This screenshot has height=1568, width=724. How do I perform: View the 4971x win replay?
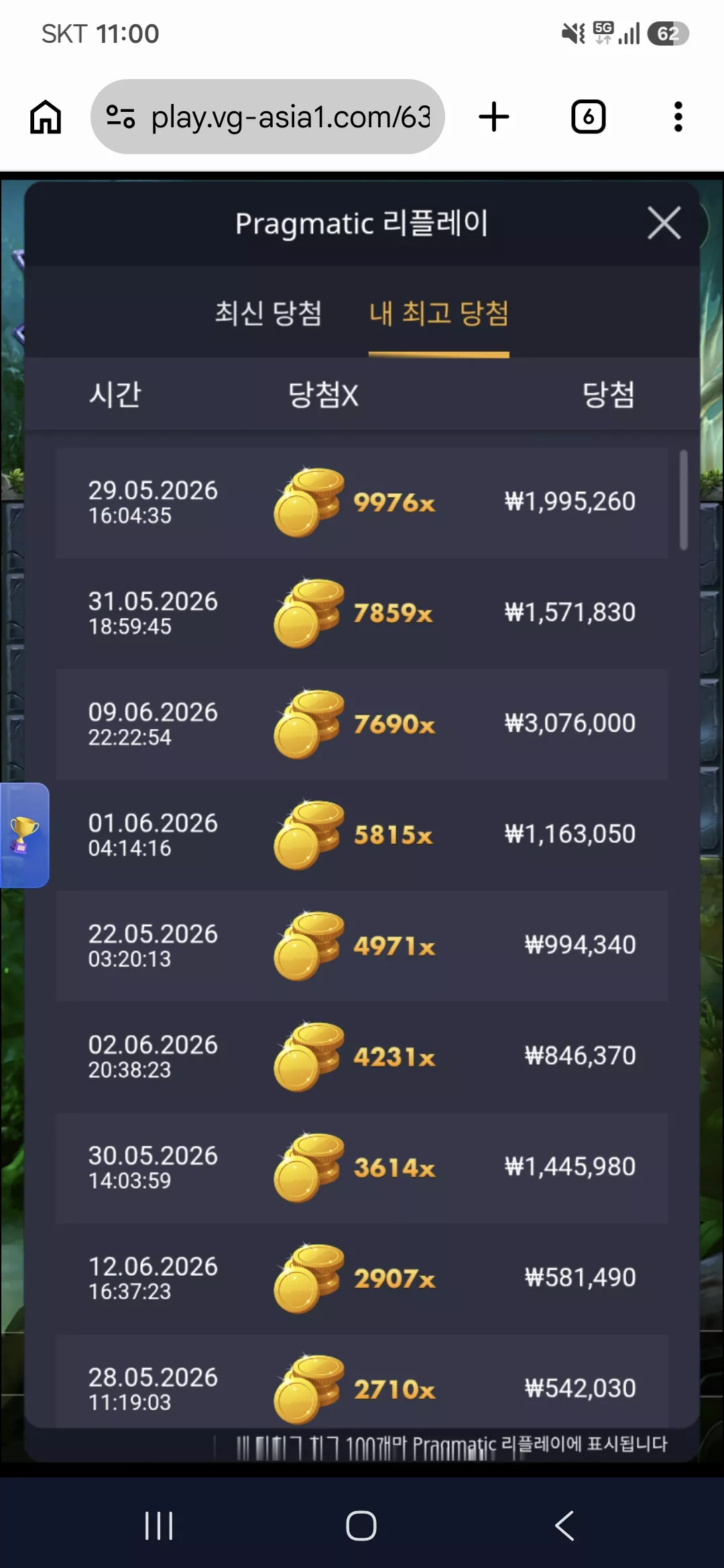point(362,945)
